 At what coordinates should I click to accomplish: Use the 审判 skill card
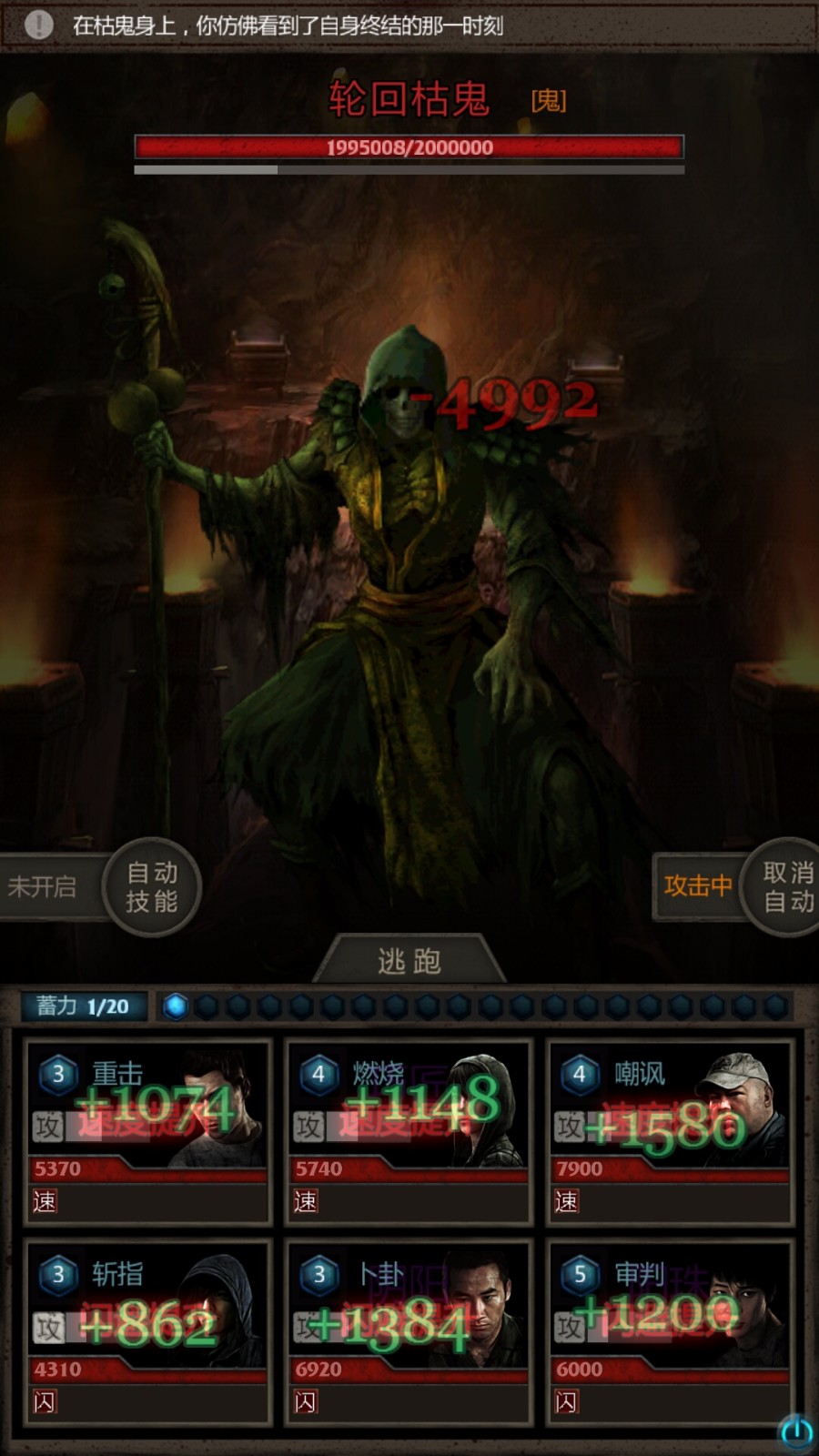[670, 1330]
